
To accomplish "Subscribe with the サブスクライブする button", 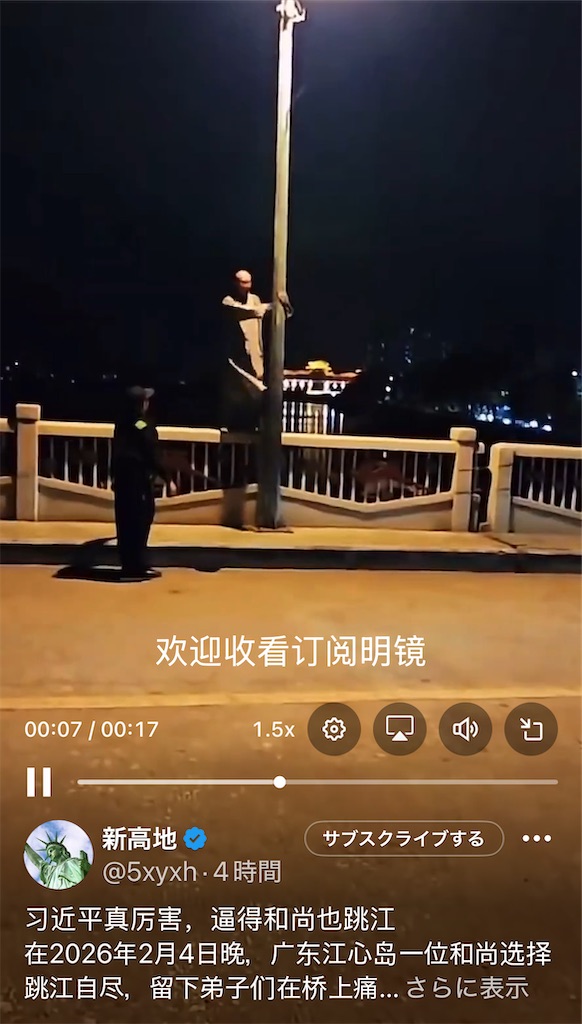I will (x=404, y=839).
